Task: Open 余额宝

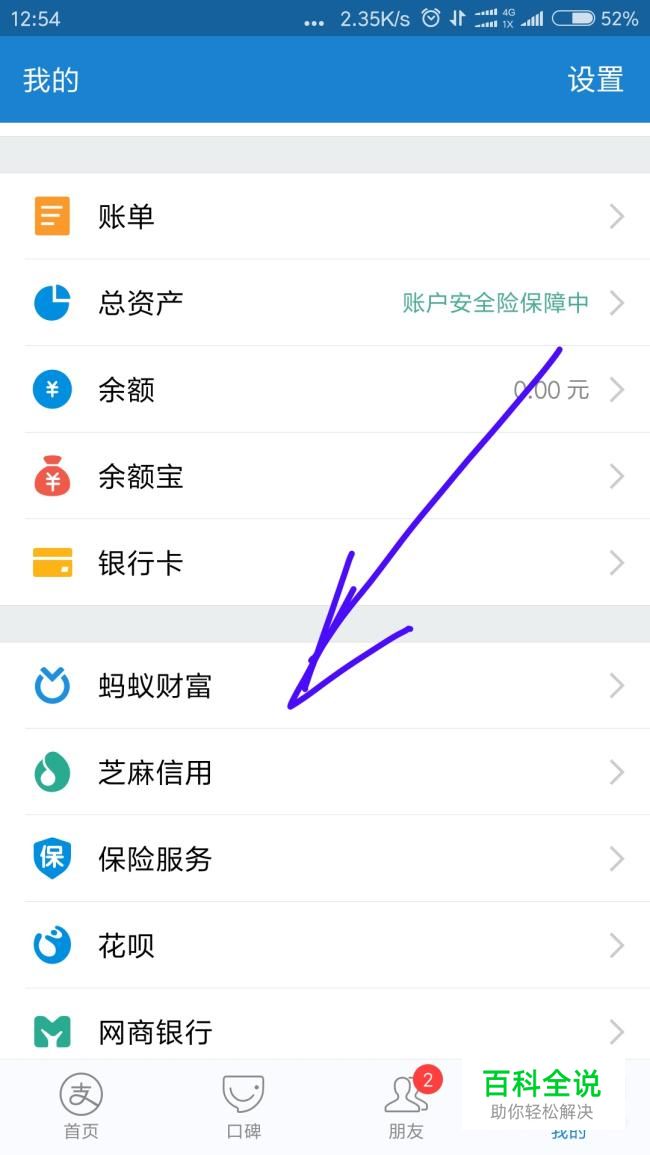Action: coord(325,476)
